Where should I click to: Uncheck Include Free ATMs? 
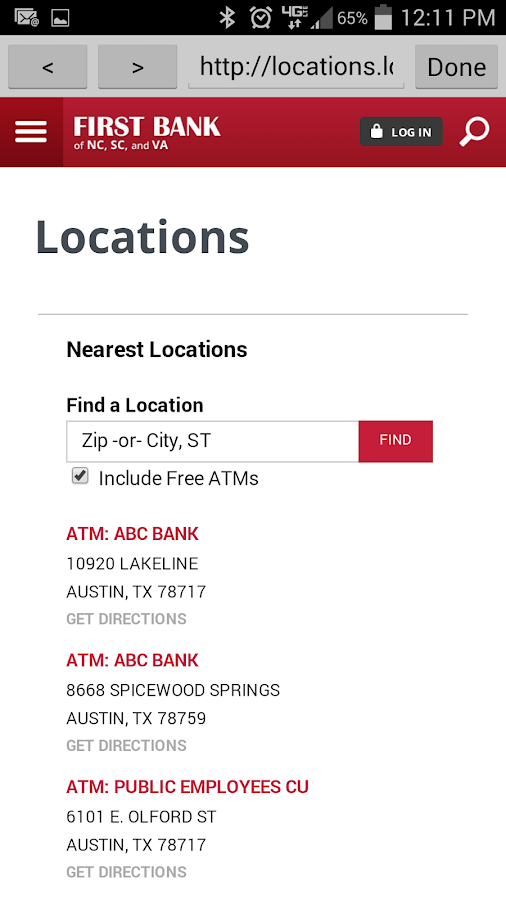pos(80,476)
